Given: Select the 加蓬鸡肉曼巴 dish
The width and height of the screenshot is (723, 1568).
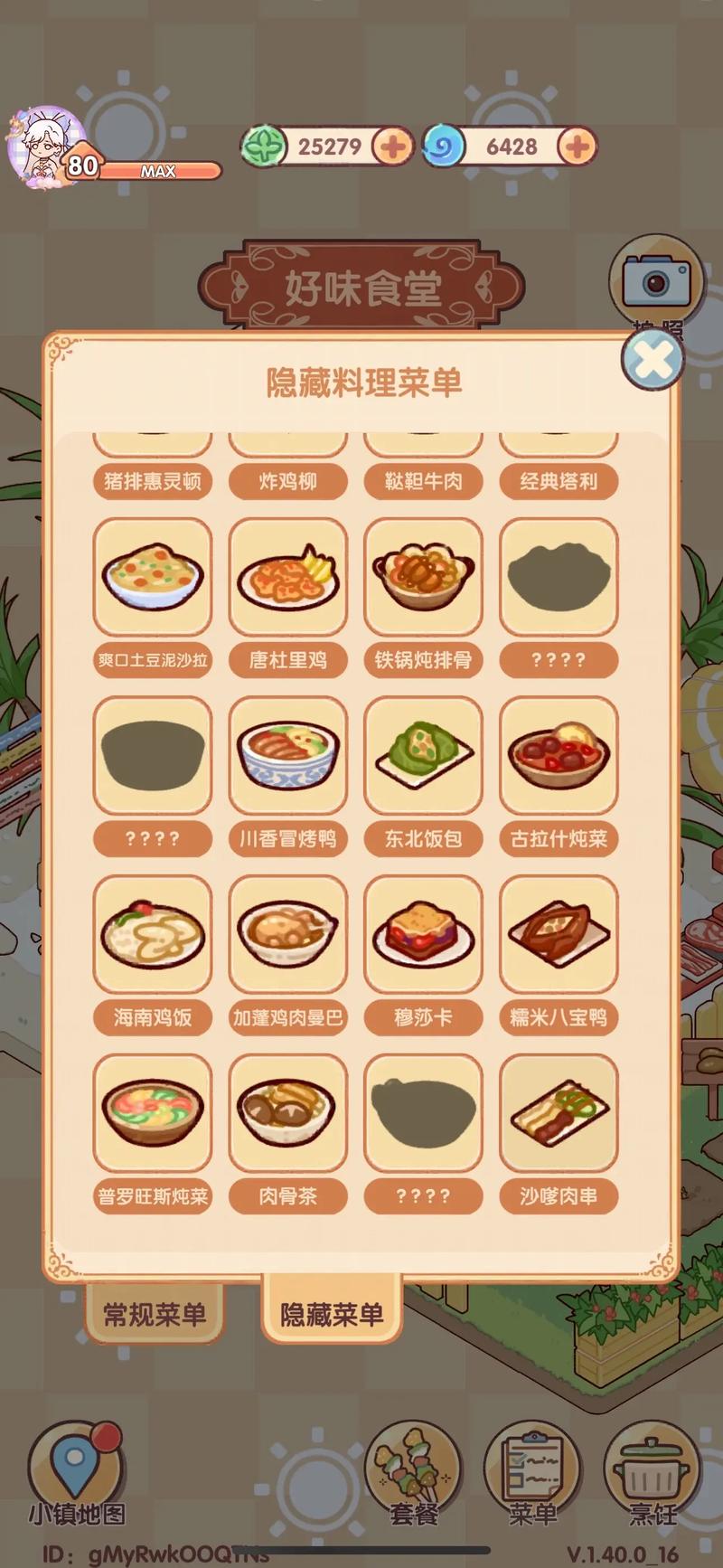Looking at the screenshot, I should tap(287, 935).
